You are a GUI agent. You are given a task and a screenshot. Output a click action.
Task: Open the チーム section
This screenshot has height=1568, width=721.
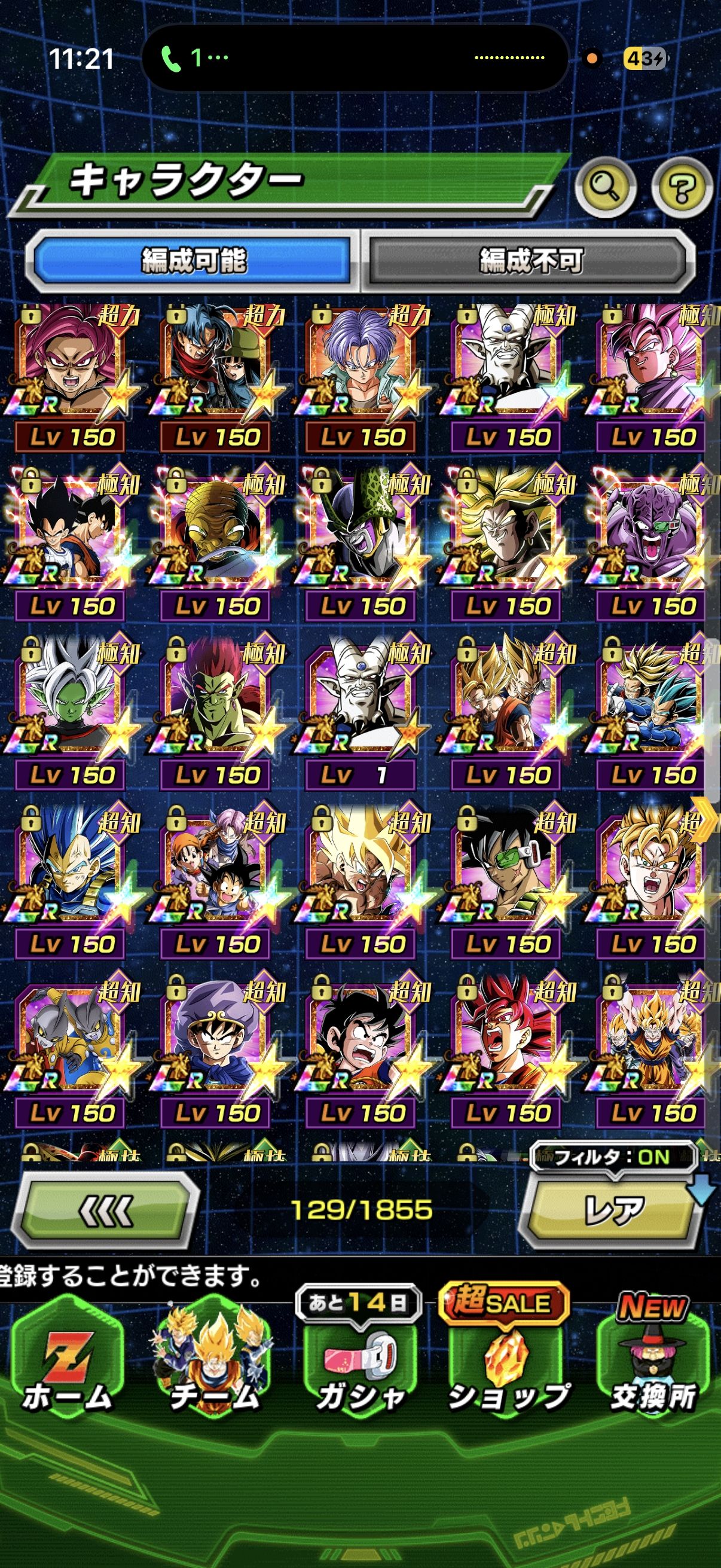coord(214,1368)
